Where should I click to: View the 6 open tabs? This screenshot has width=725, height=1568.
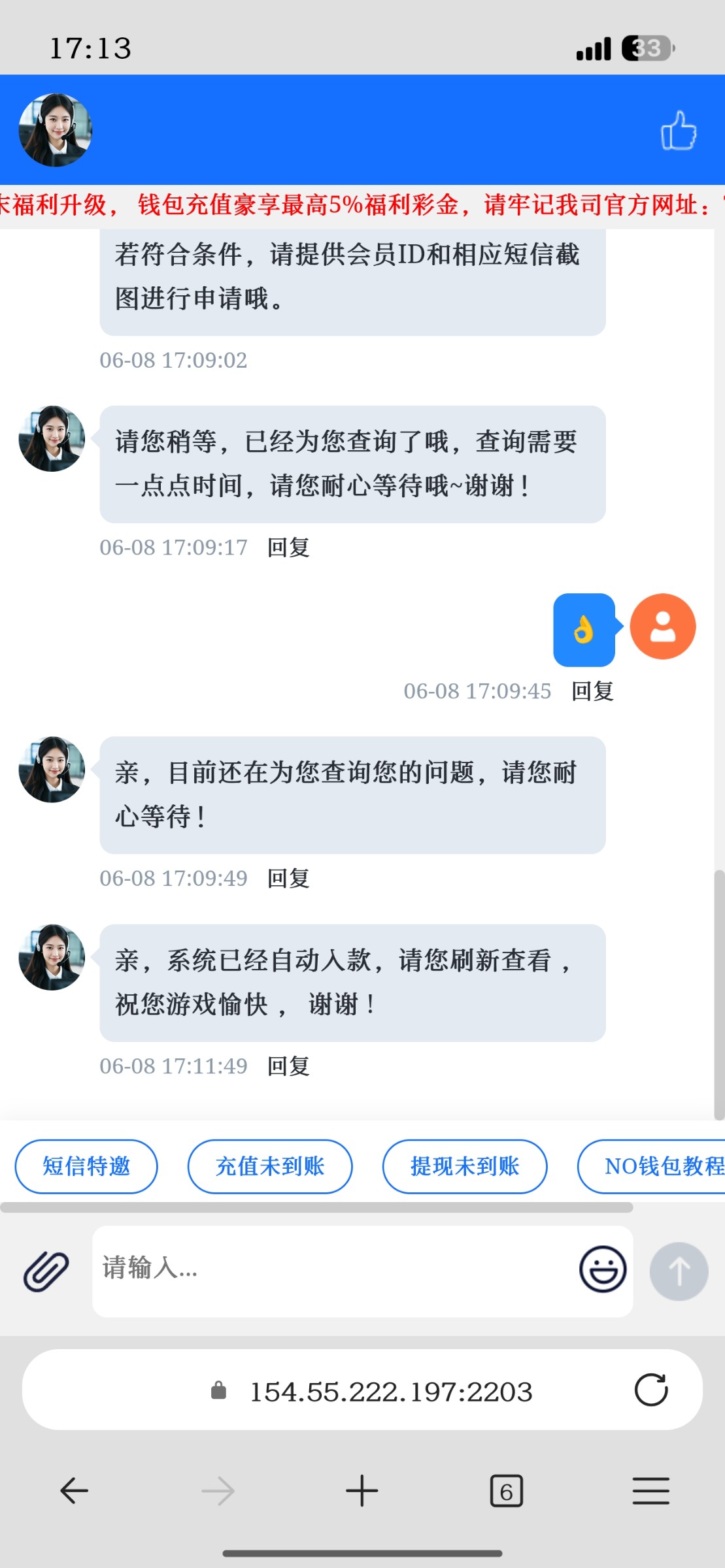click(506, 1491)
